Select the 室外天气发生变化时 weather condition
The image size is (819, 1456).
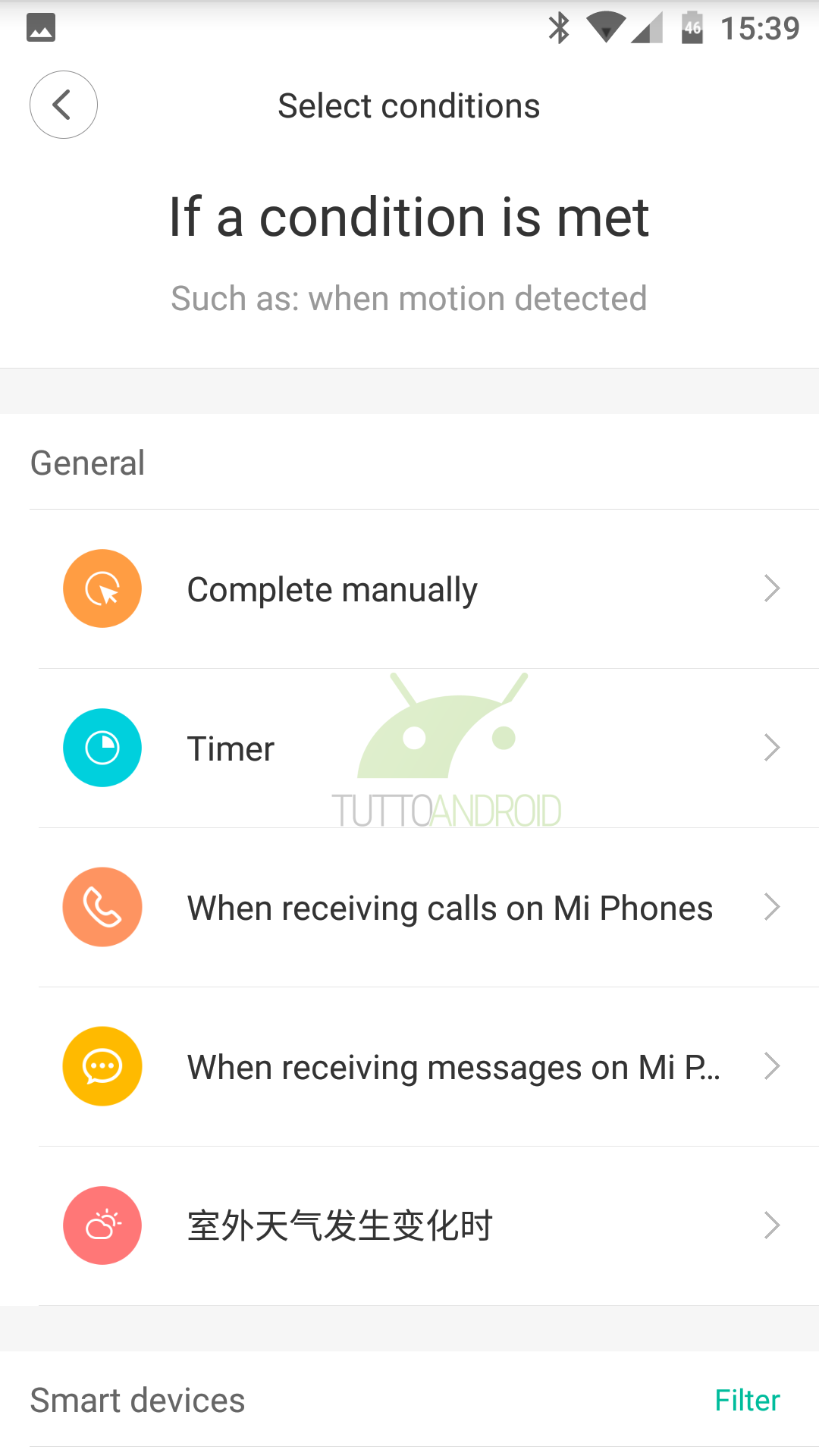click(409, 1226)
